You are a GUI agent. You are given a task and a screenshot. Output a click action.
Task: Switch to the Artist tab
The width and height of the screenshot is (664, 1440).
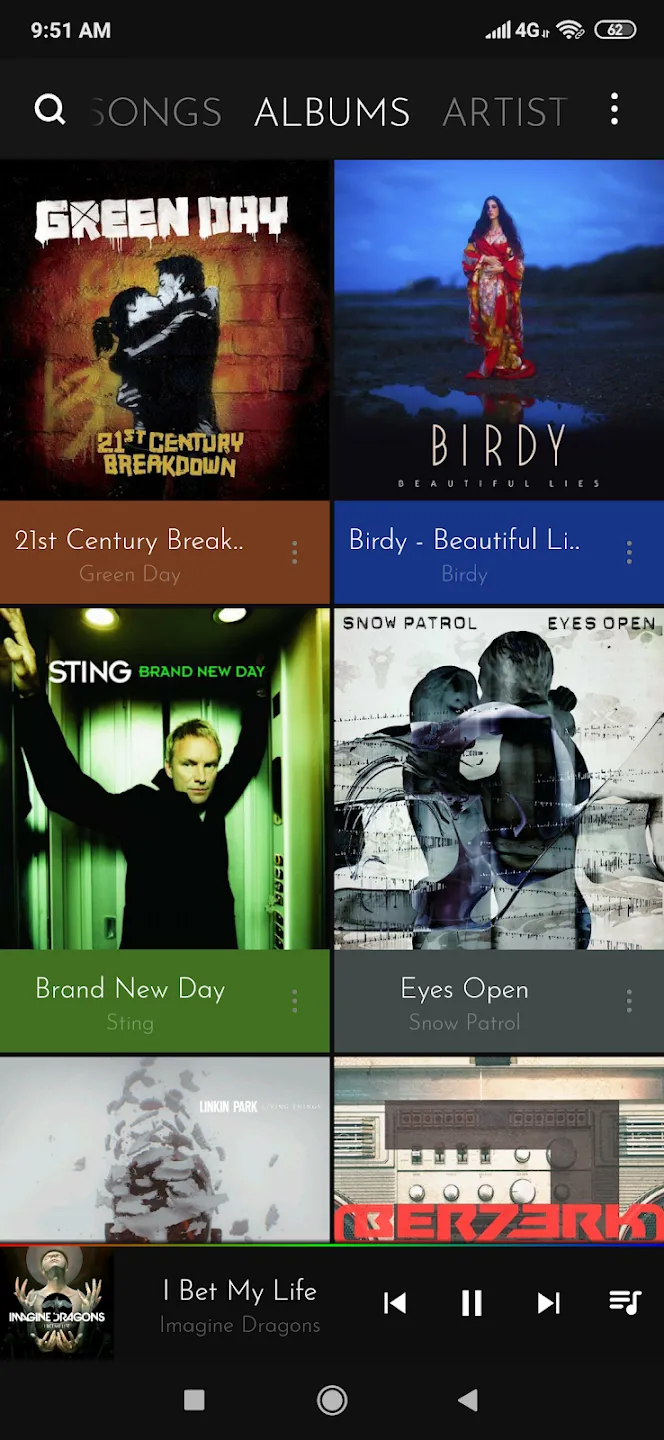pos(505,112)
